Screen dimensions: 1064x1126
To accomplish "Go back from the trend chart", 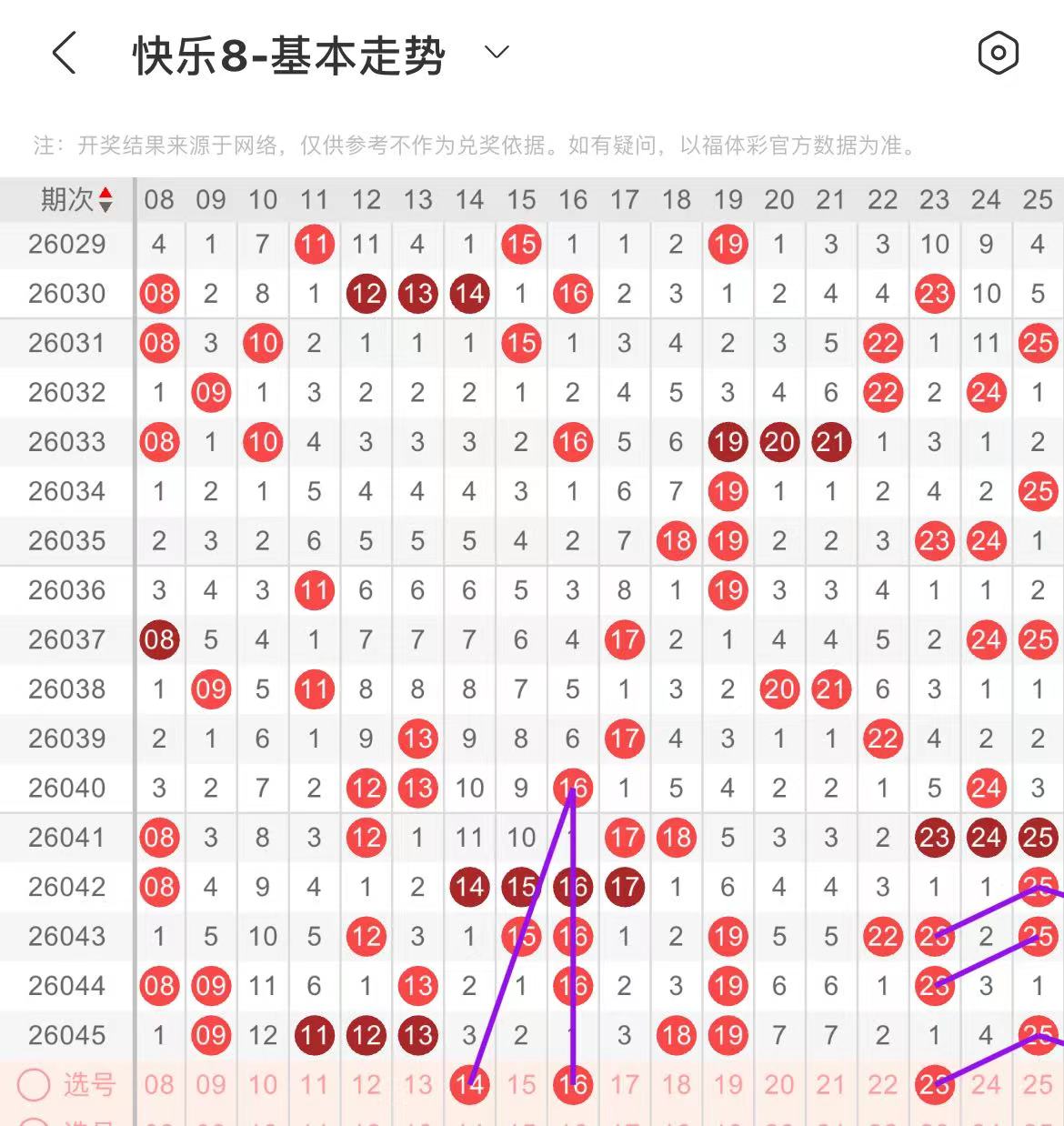I will (64, 54).
